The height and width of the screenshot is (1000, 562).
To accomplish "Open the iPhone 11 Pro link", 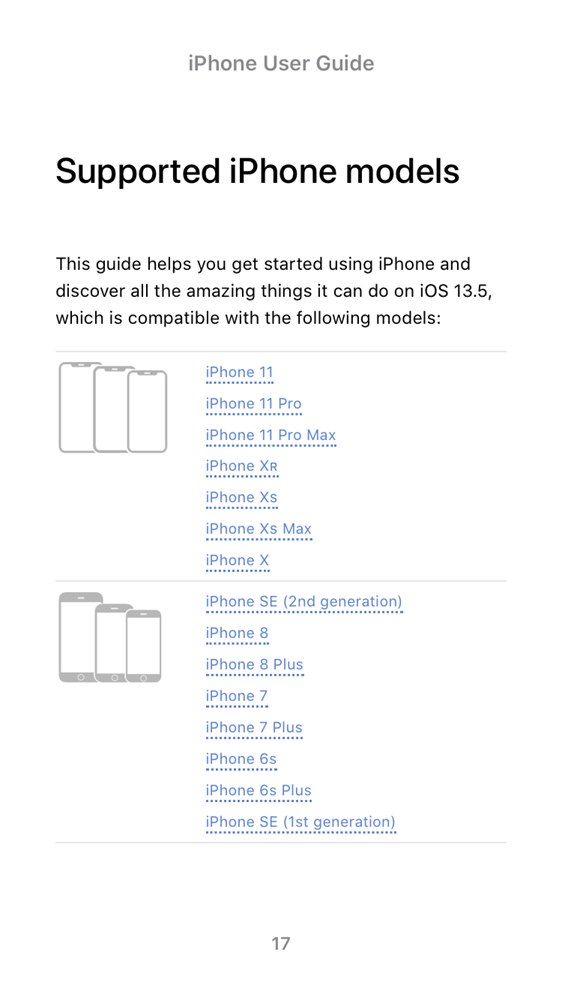I will (253, 404).
